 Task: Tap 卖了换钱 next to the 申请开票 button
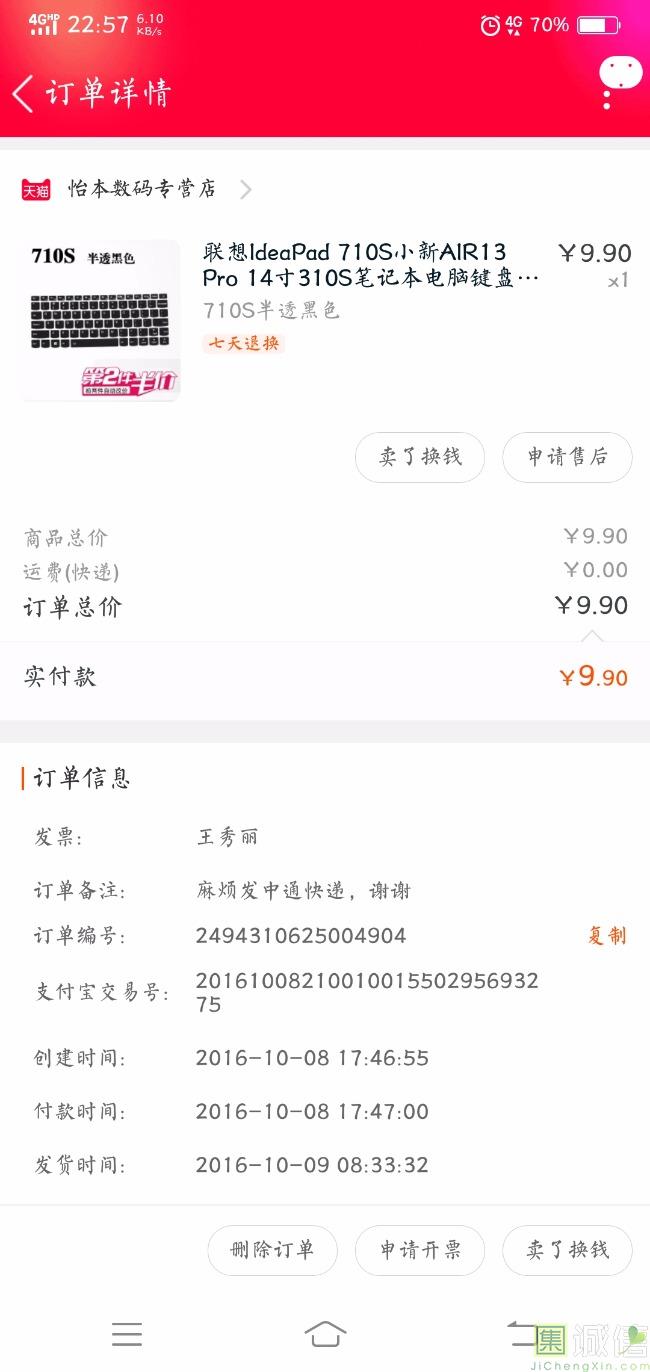(x=567, y=1250)
